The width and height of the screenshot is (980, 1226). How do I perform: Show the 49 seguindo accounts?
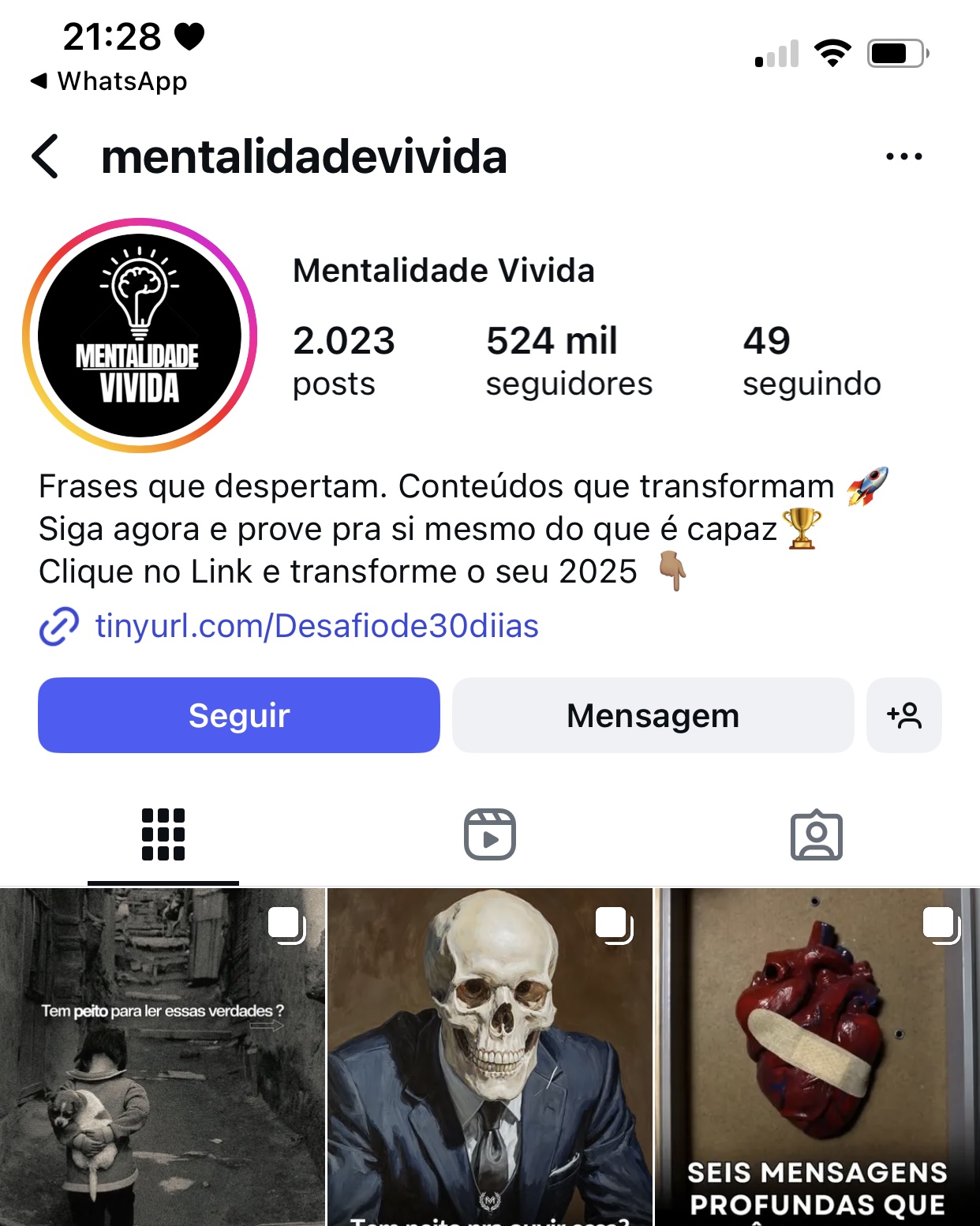[x=811, y=361]
